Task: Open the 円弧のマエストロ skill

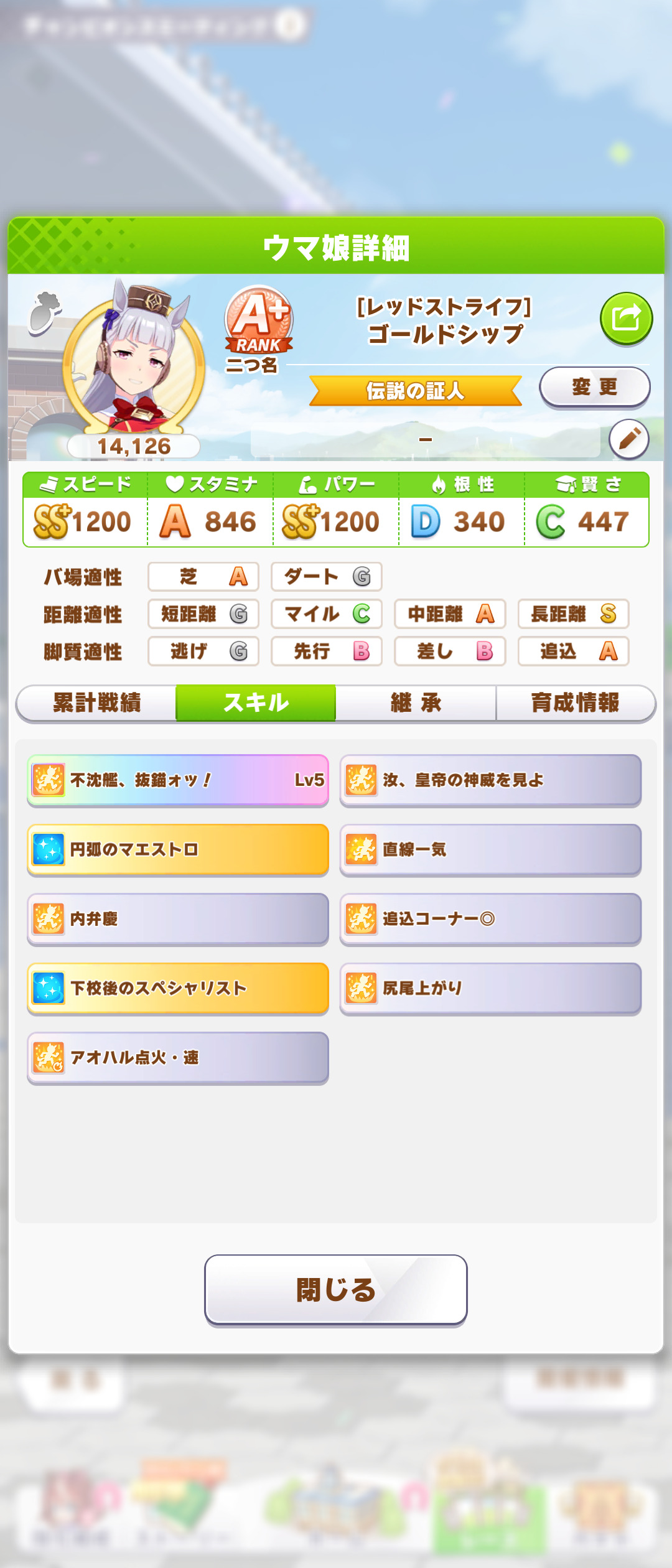Action: pos(178,849)
